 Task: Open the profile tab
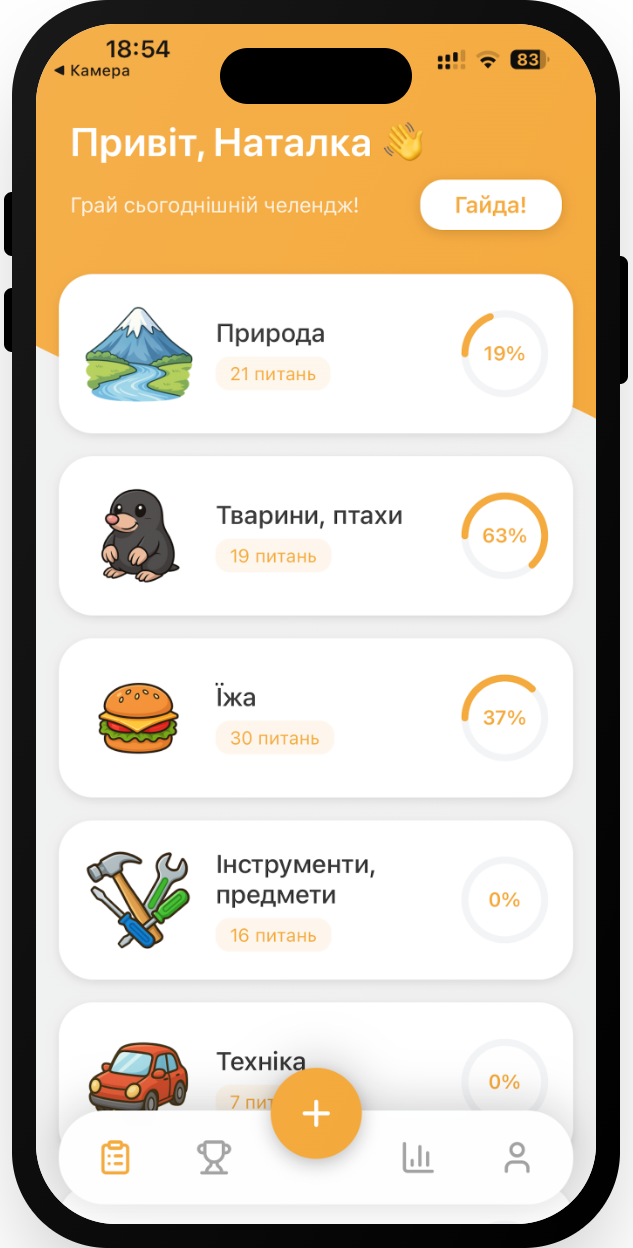[x=516, y=1157]
